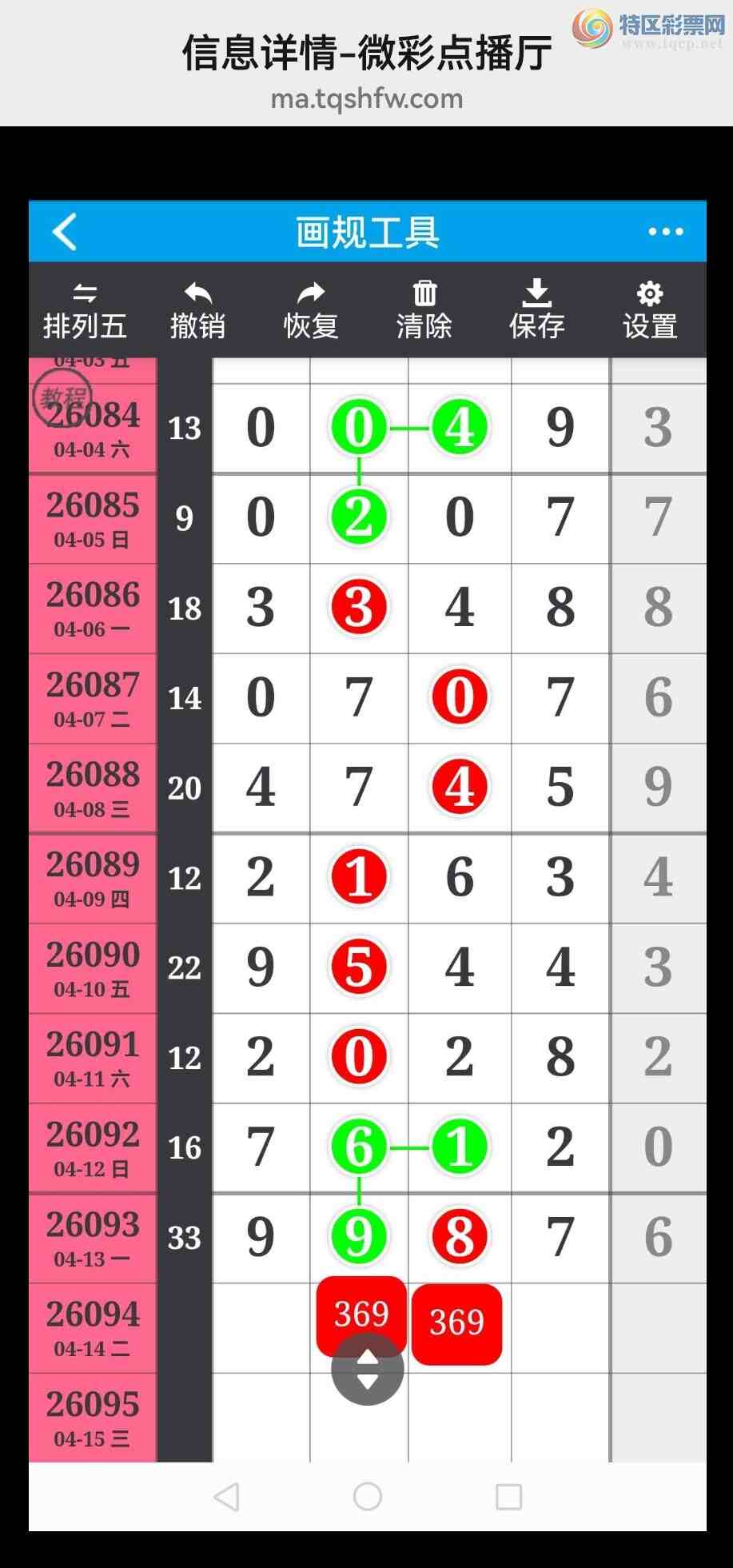Tap the round up-down arrow button
This screenshot has width=733, height=1568.
click(x=367, y=1370)
